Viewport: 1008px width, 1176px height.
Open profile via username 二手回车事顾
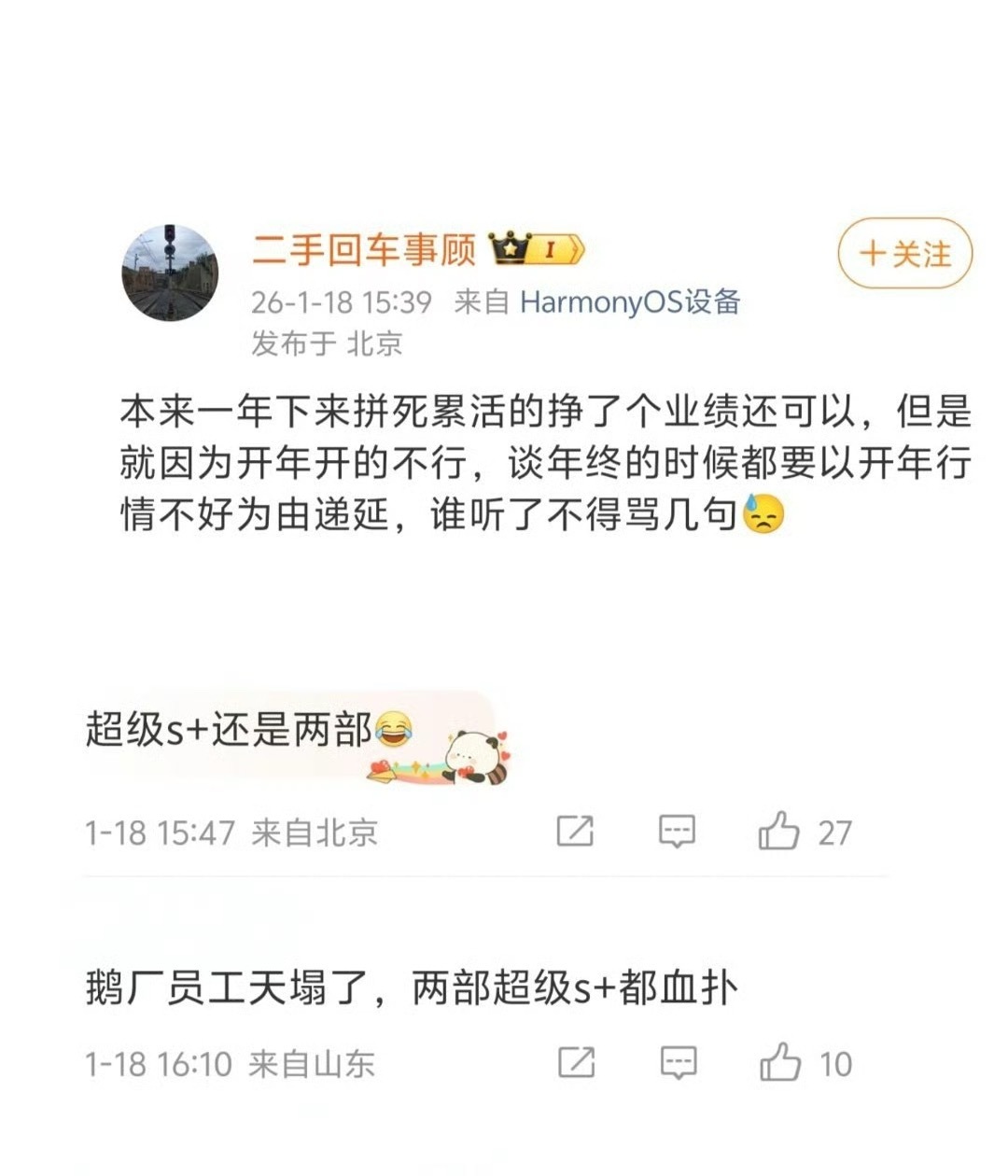point(364,247)
